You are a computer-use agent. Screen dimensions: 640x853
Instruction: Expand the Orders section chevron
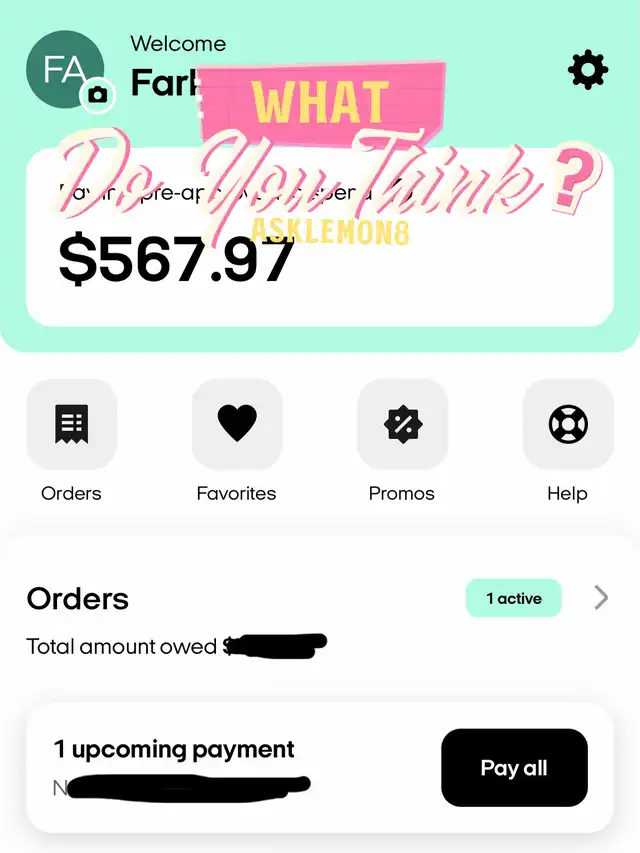600,598
